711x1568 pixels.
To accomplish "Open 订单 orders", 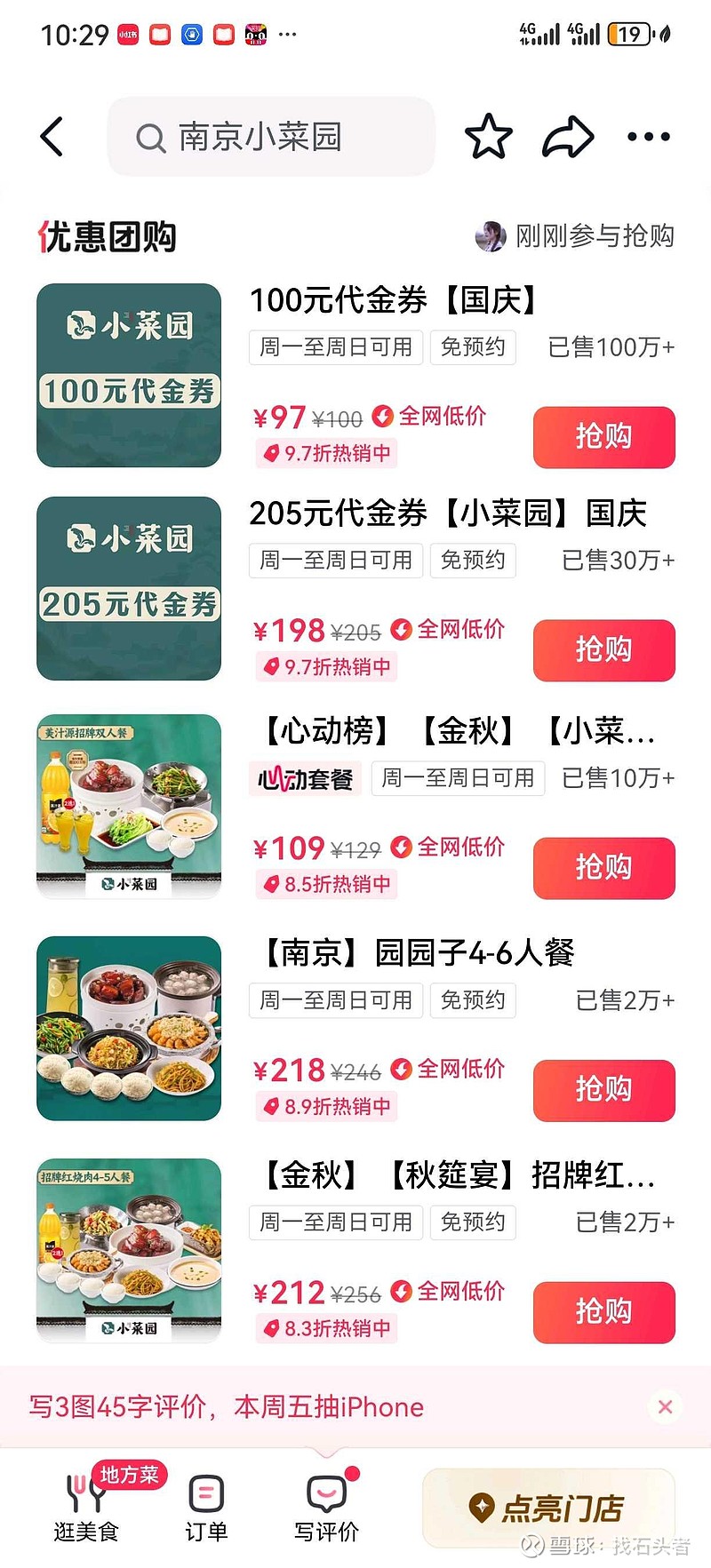I will (x=206, y=1508).
